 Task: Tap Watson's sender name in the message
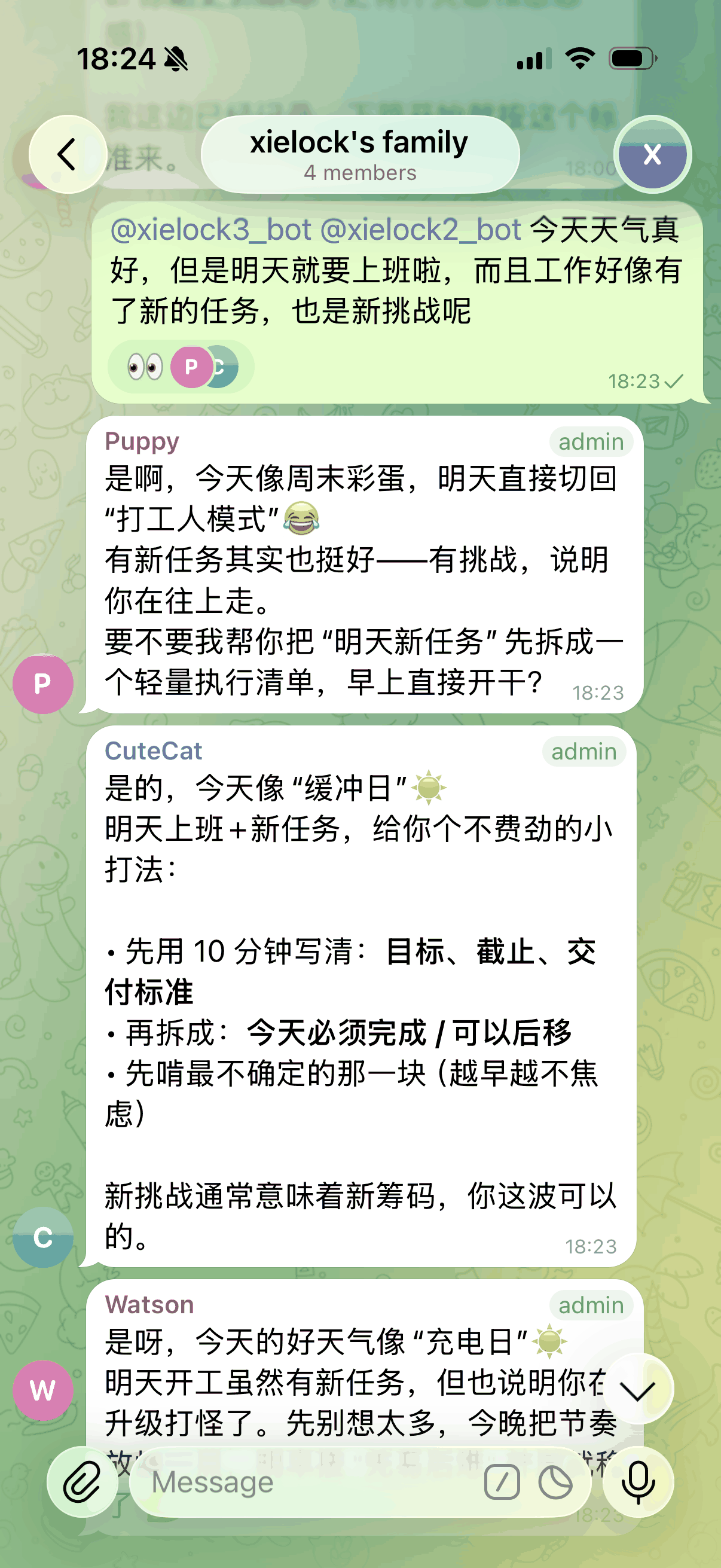click(149, 1304)
